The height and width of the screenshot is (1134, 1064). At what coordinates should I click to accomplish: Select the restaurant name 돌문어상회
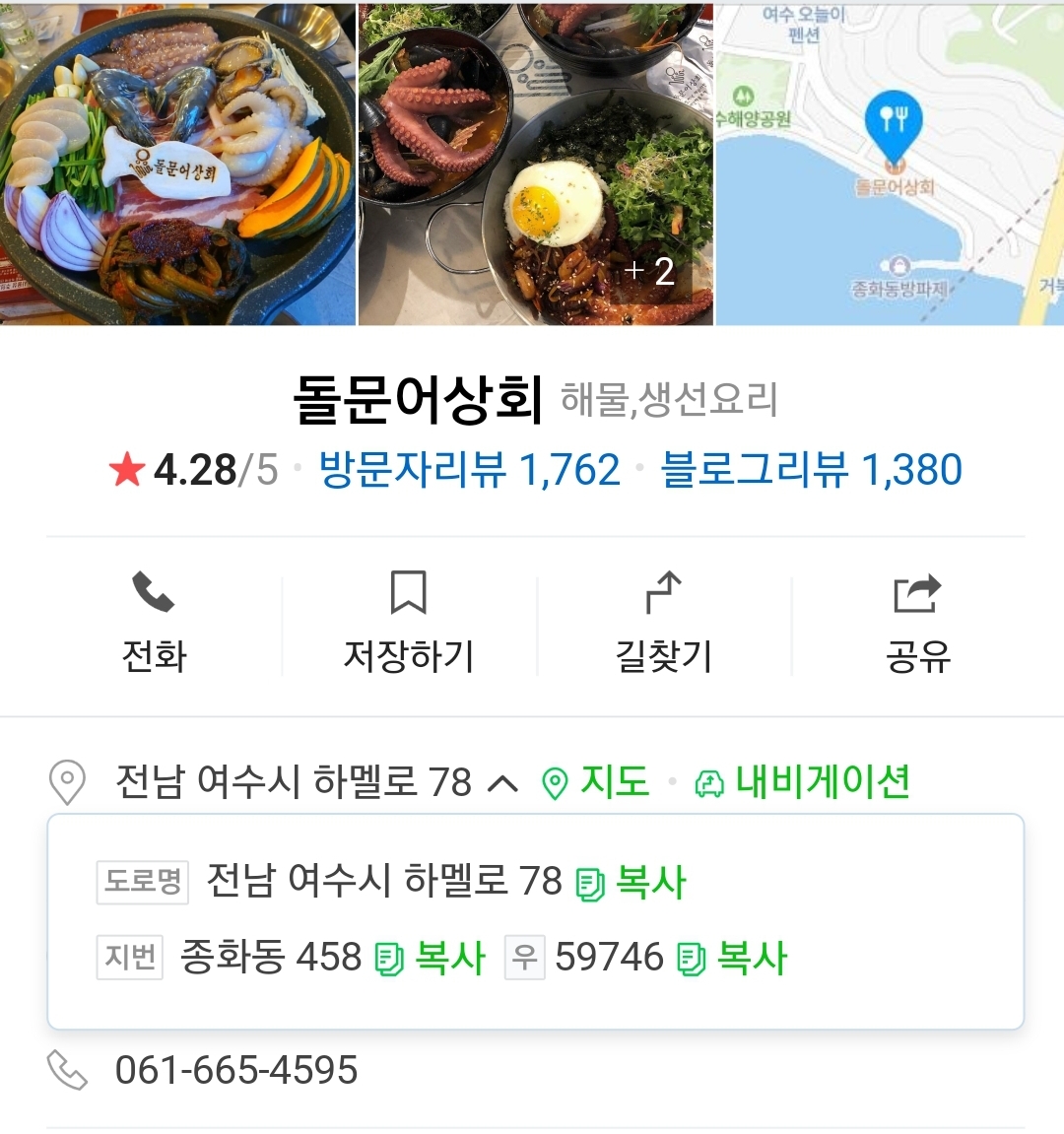click(415, 392)
